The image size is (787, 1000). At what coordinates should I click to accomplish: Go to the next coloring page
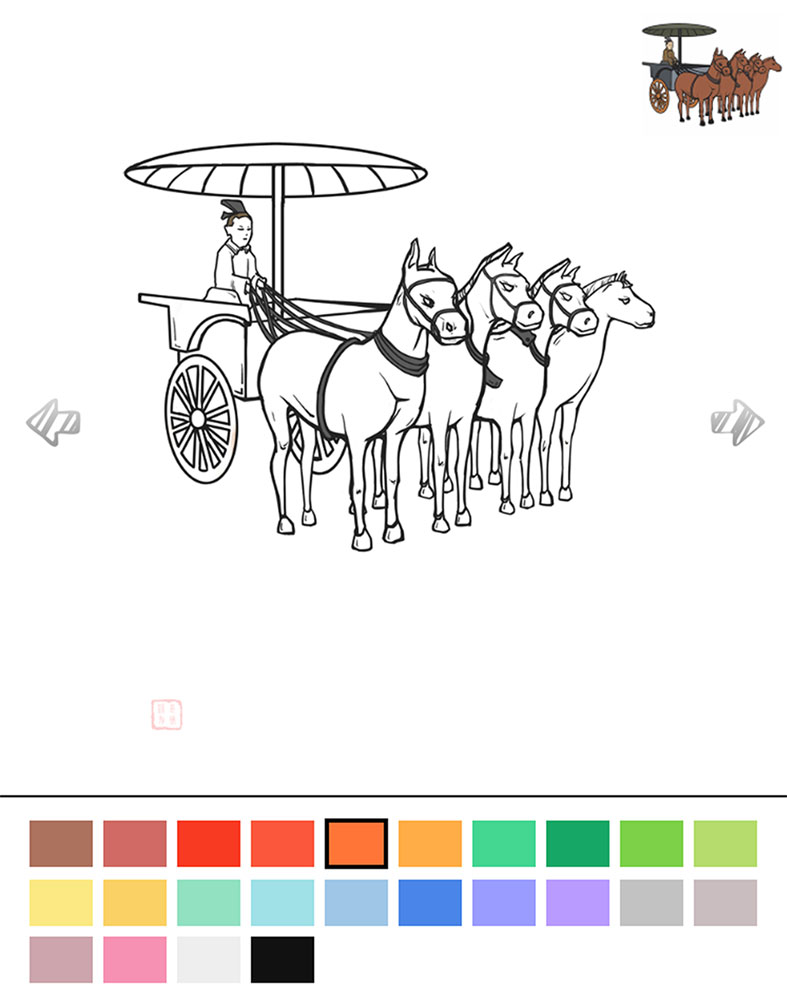tap(737, 422)
